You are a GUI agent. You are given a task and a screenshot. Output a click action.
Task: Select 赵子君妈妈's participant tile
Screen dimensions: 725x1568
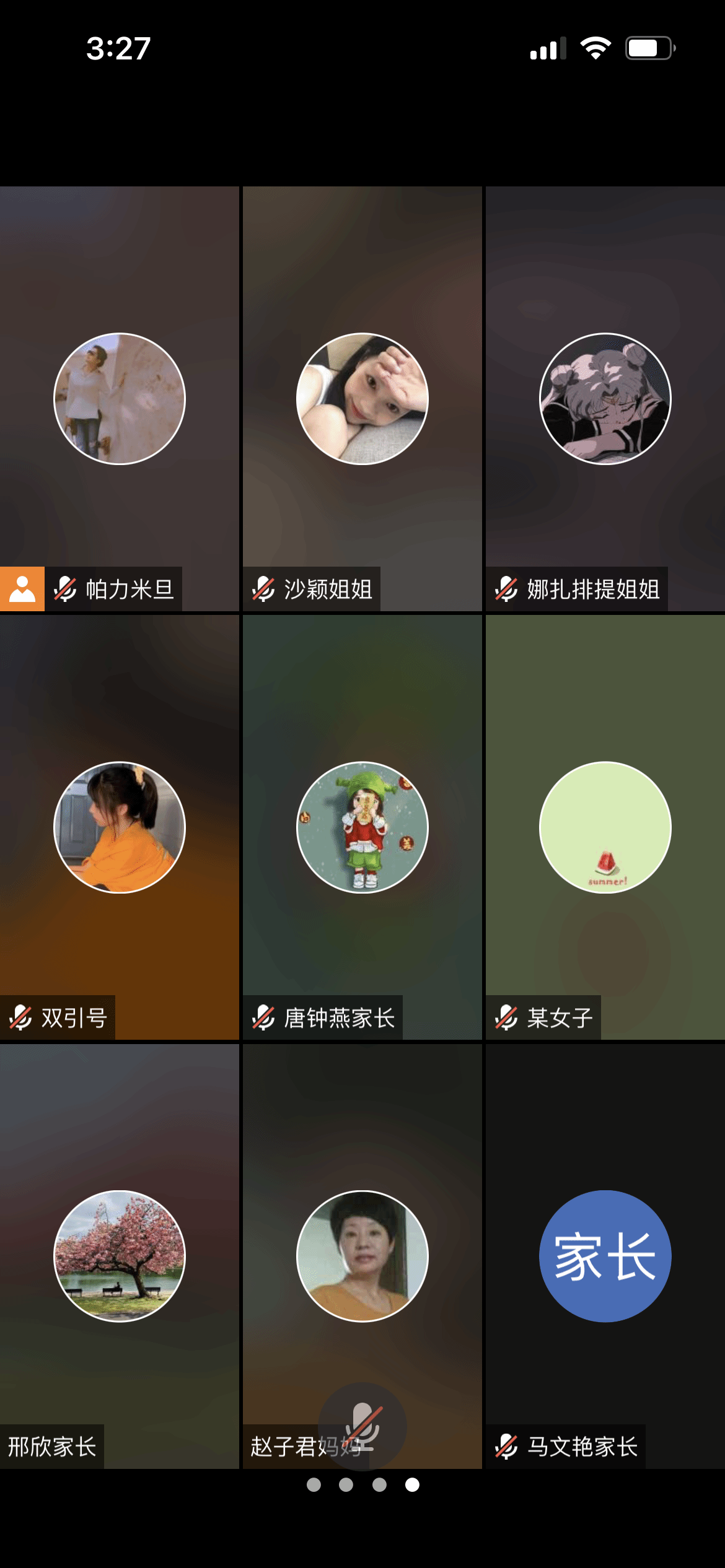pos(362,1256)
